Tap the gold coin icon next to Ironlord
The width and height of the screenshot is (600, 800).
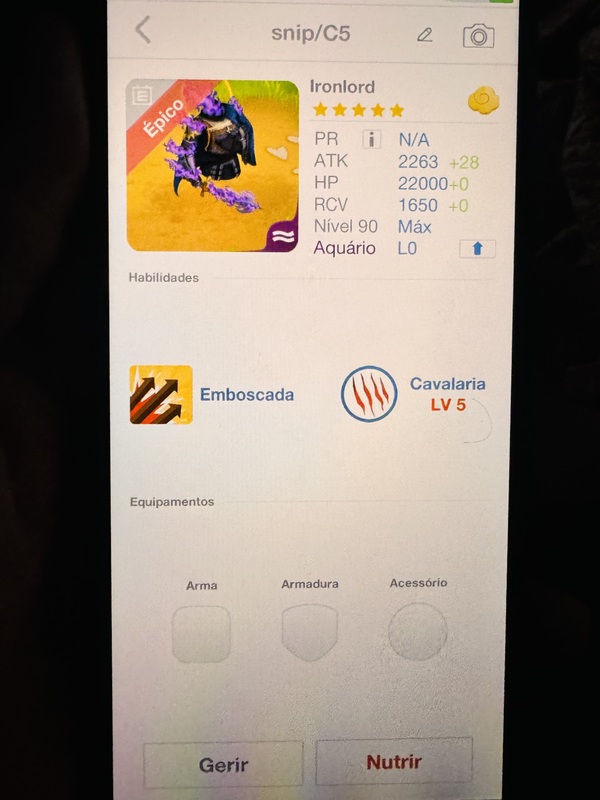pyautogui.click(x=482, y=100)
